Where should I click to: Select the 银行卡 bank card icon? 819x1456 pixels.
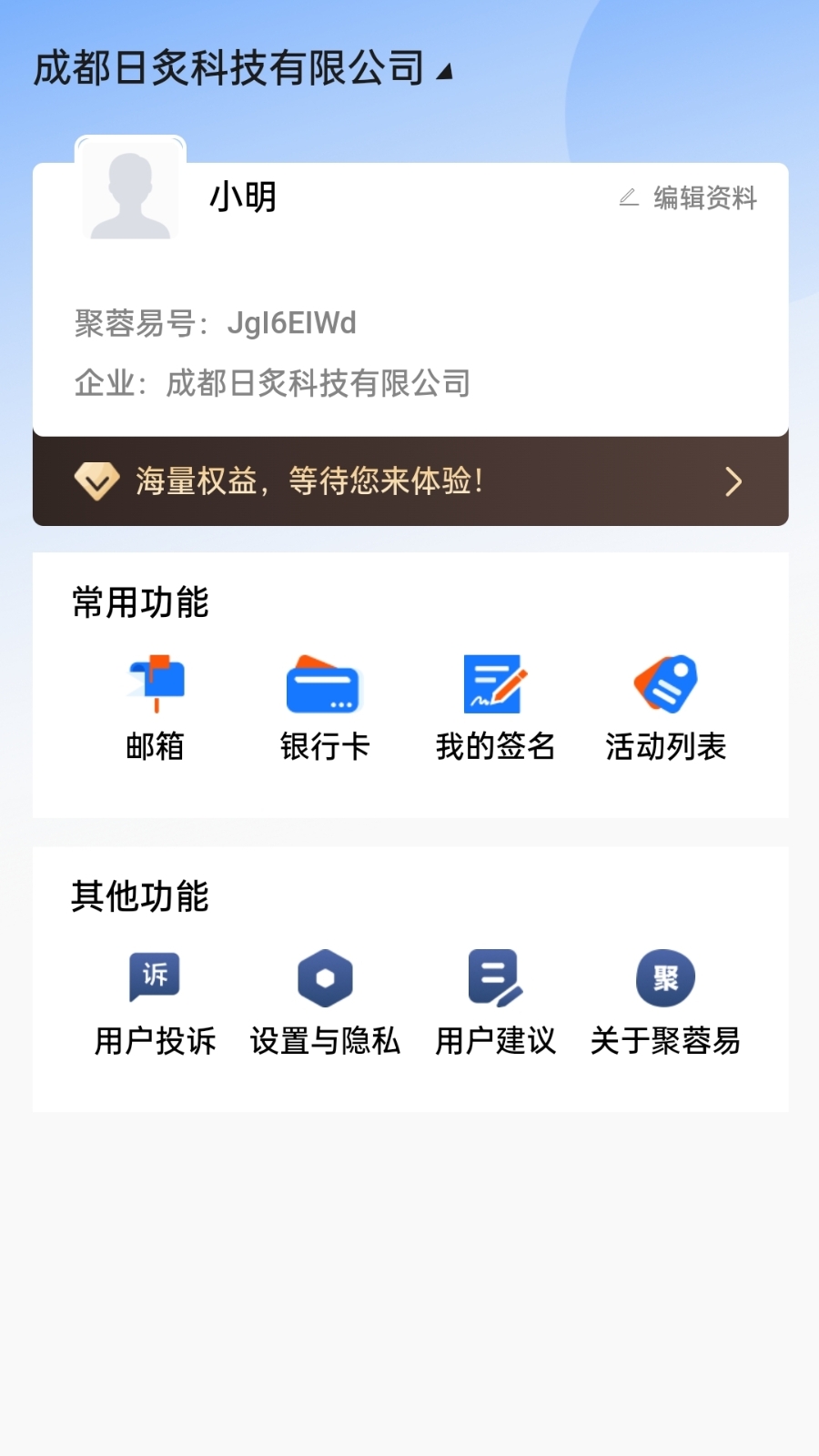(x=325, y=687)
